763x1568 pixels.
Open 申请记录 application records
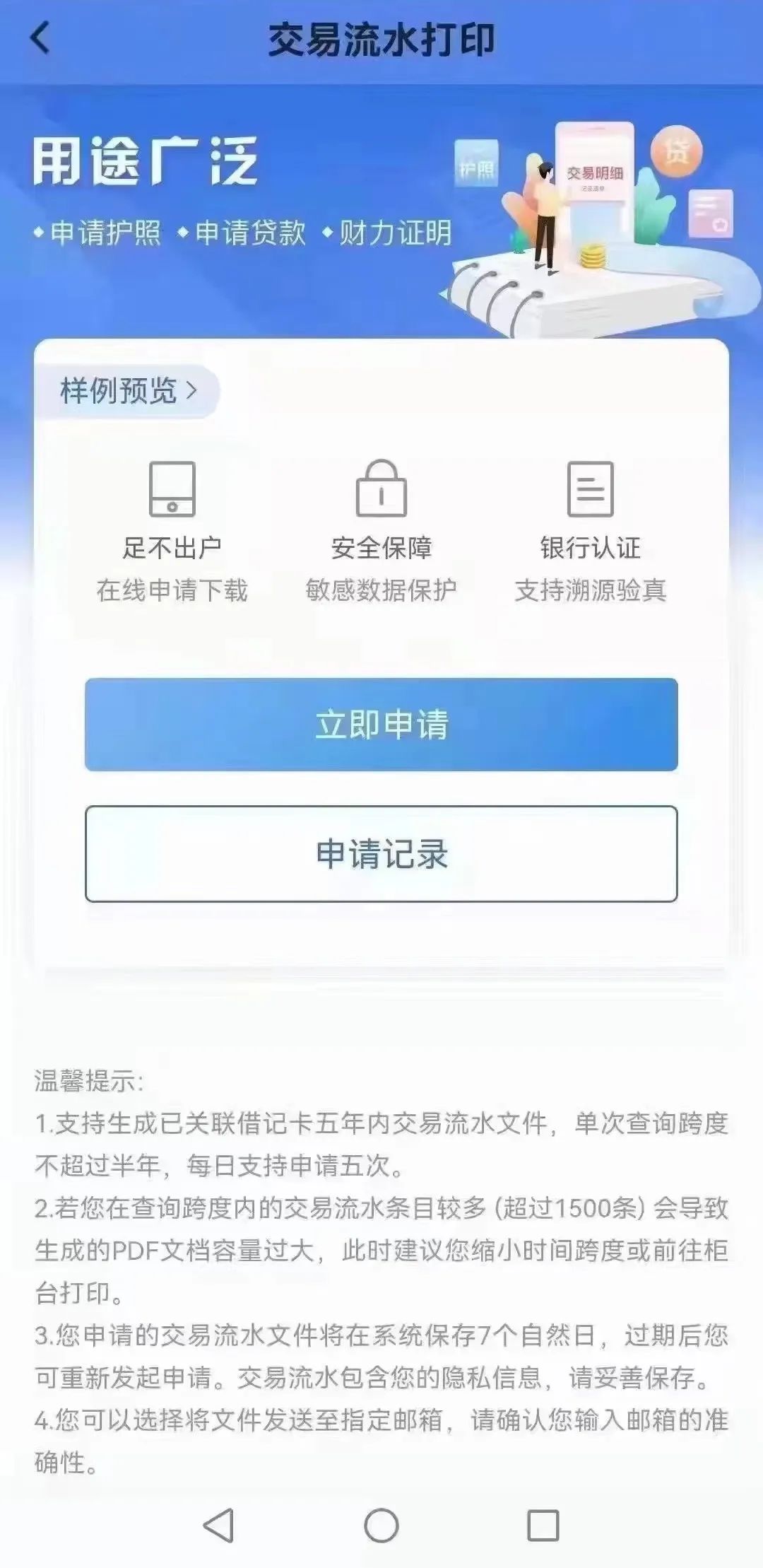381,854
